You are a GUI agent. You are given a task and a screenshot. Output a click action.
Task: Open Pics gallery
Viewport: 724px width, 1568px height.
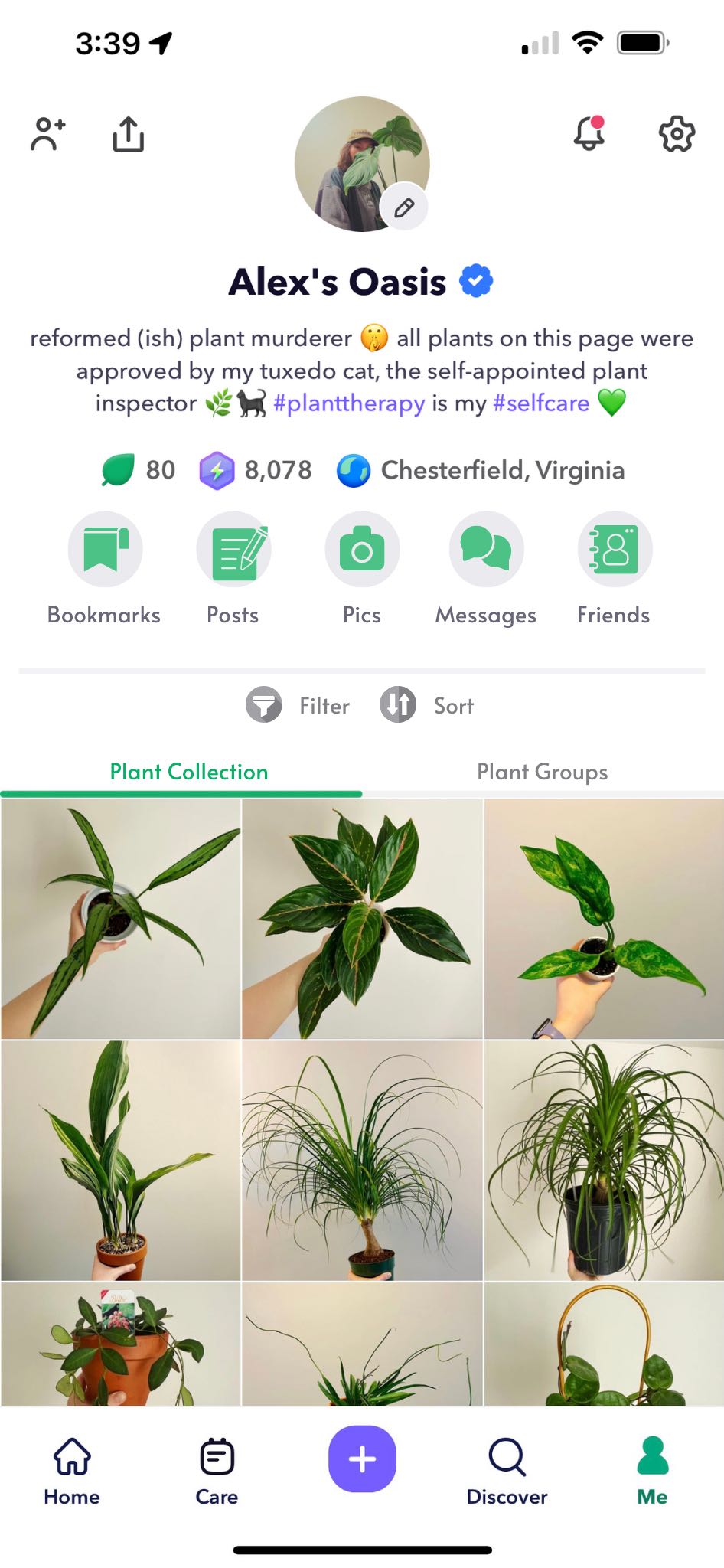362,550
